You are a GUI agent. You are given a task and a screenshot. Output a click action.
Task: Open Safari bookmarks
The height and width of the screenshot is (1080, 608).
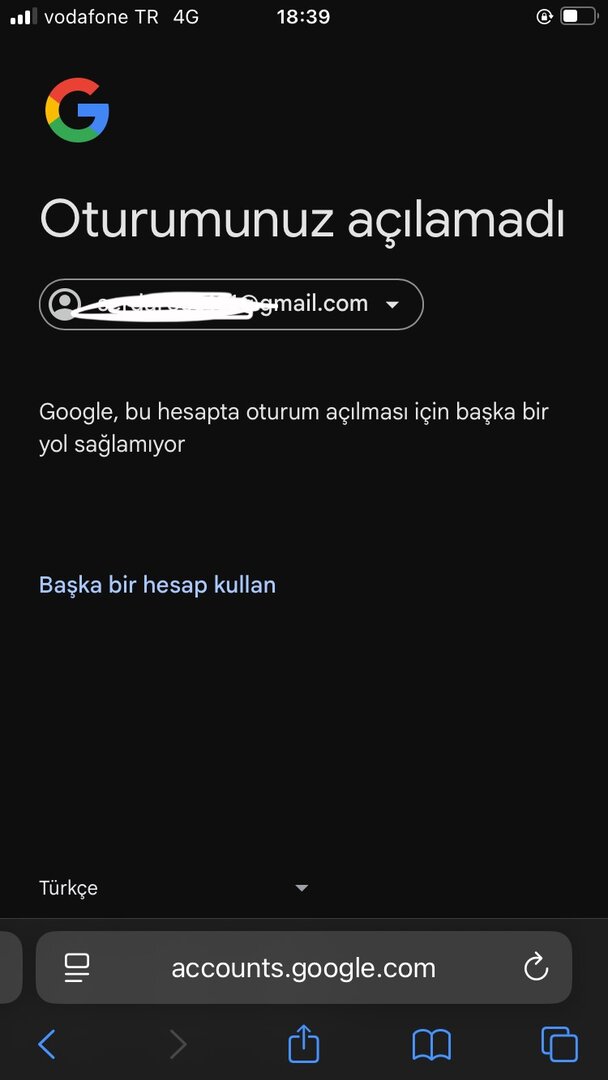tap(431, 1045)
